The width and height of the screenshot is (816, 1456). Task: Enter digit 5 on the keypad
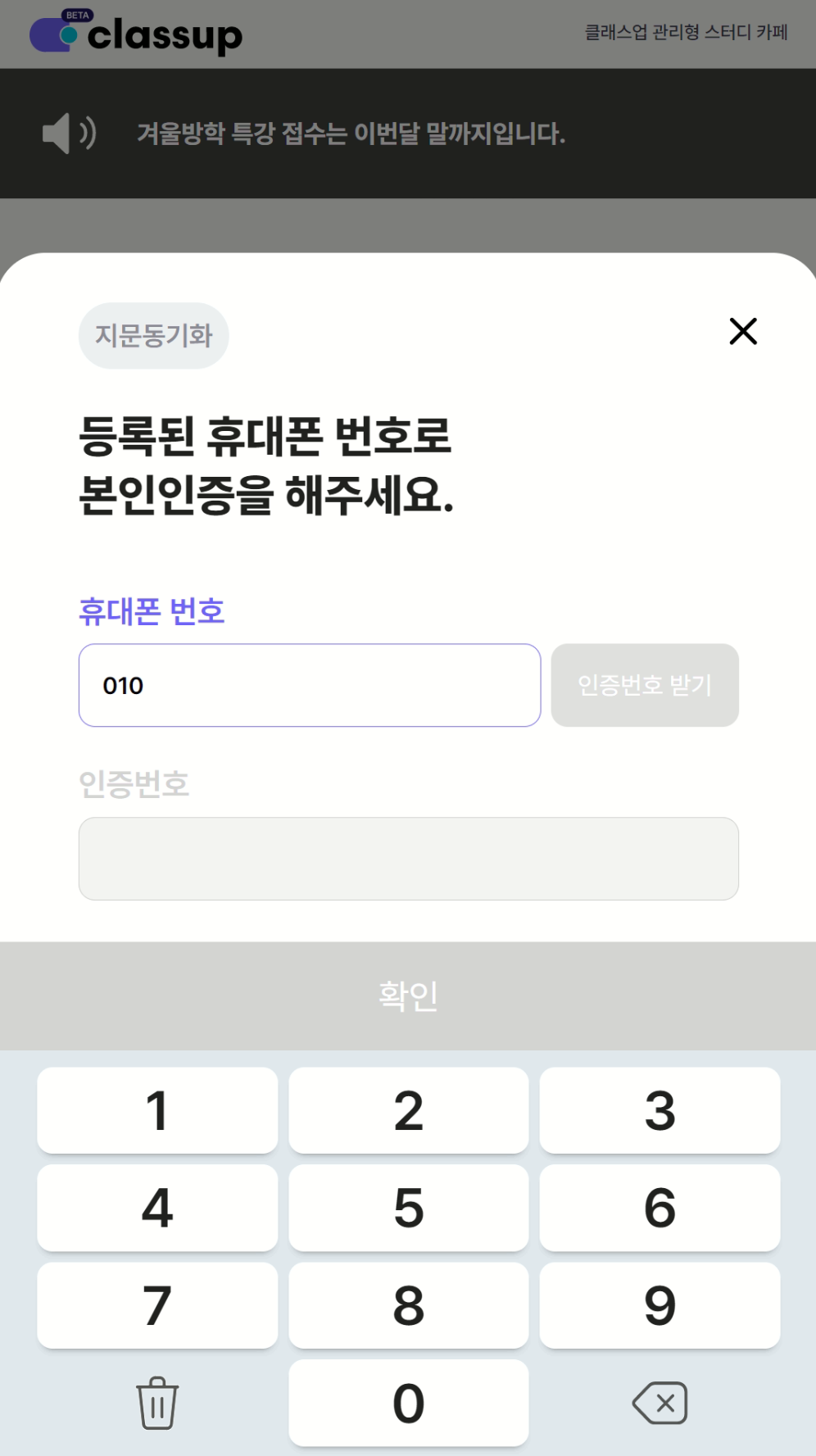click(x=408, y=1208)
